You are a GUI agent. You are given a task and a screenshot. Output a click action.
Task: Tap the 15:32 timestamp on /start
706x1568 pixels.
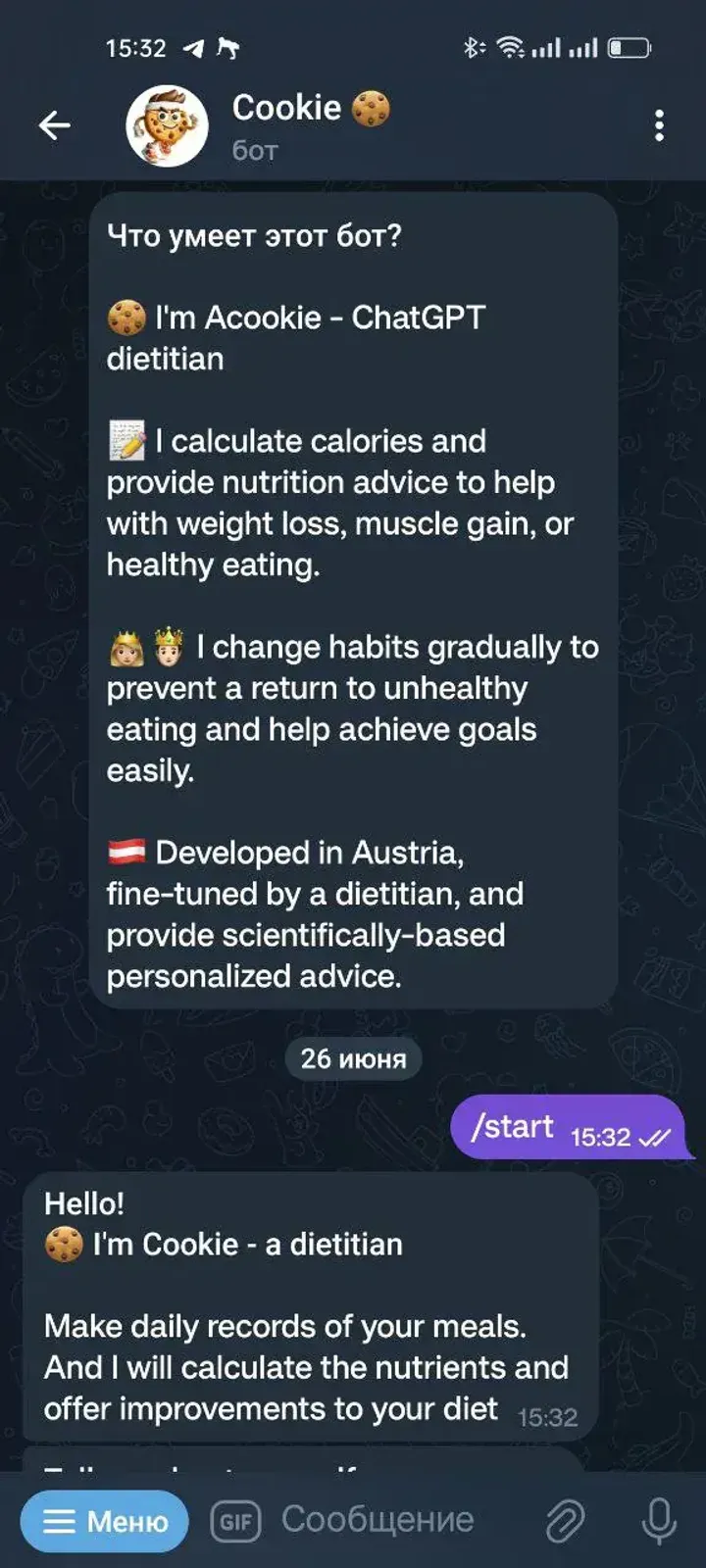[x=602, y=1139]
